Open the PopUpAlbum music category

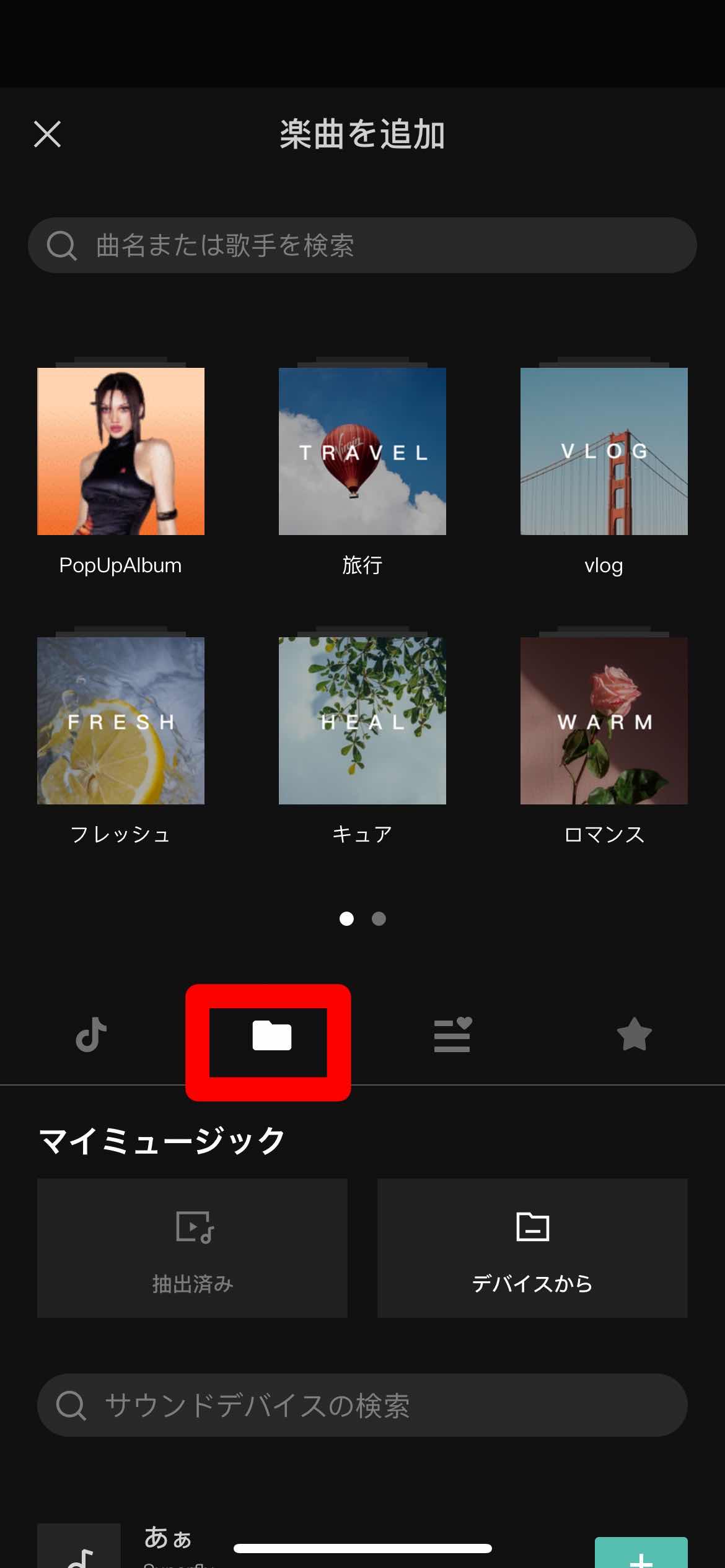[x=121, y=451]
